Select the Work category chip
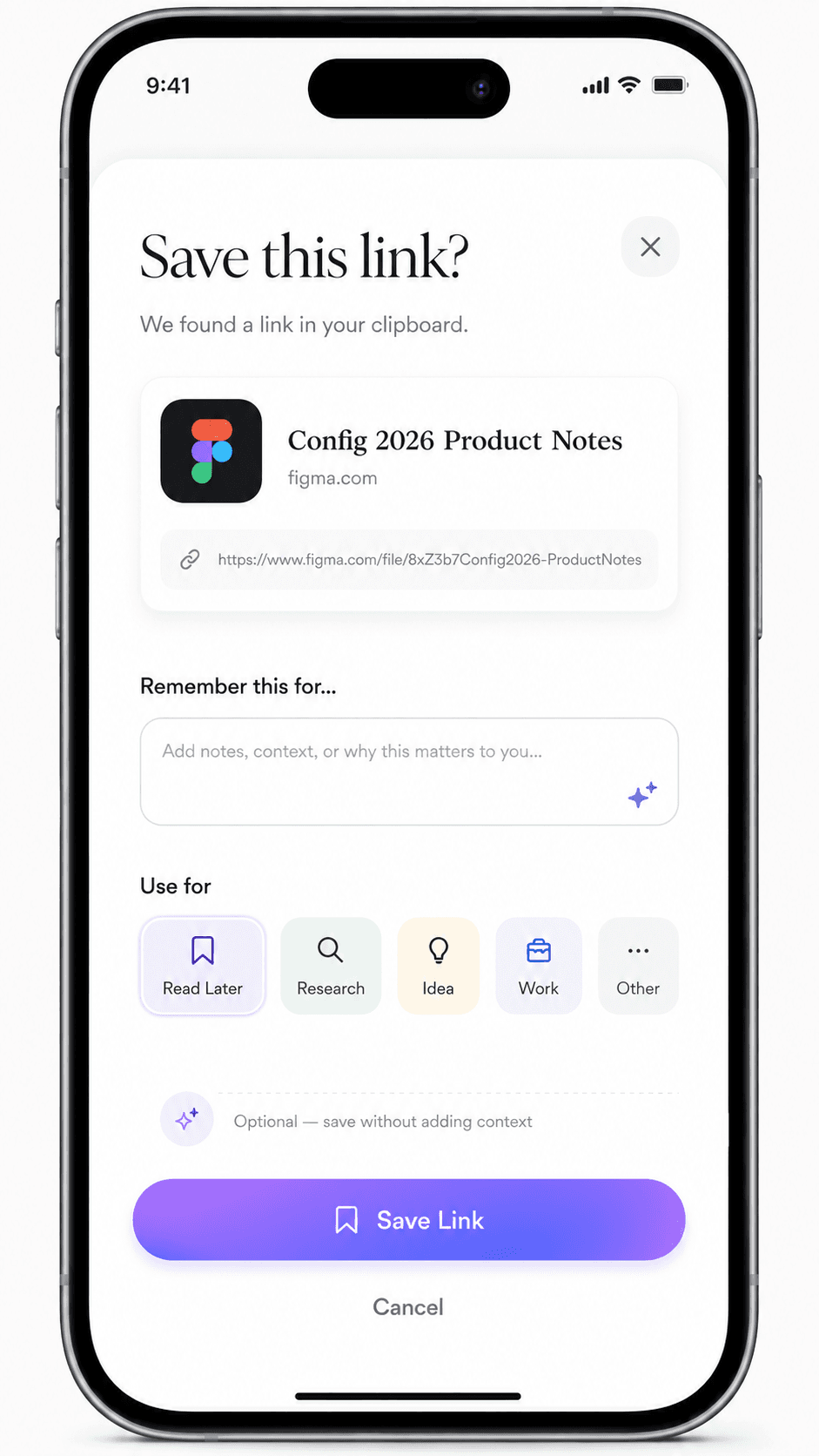Screen dimensions: 819x1456 click(x=539, y=966)
